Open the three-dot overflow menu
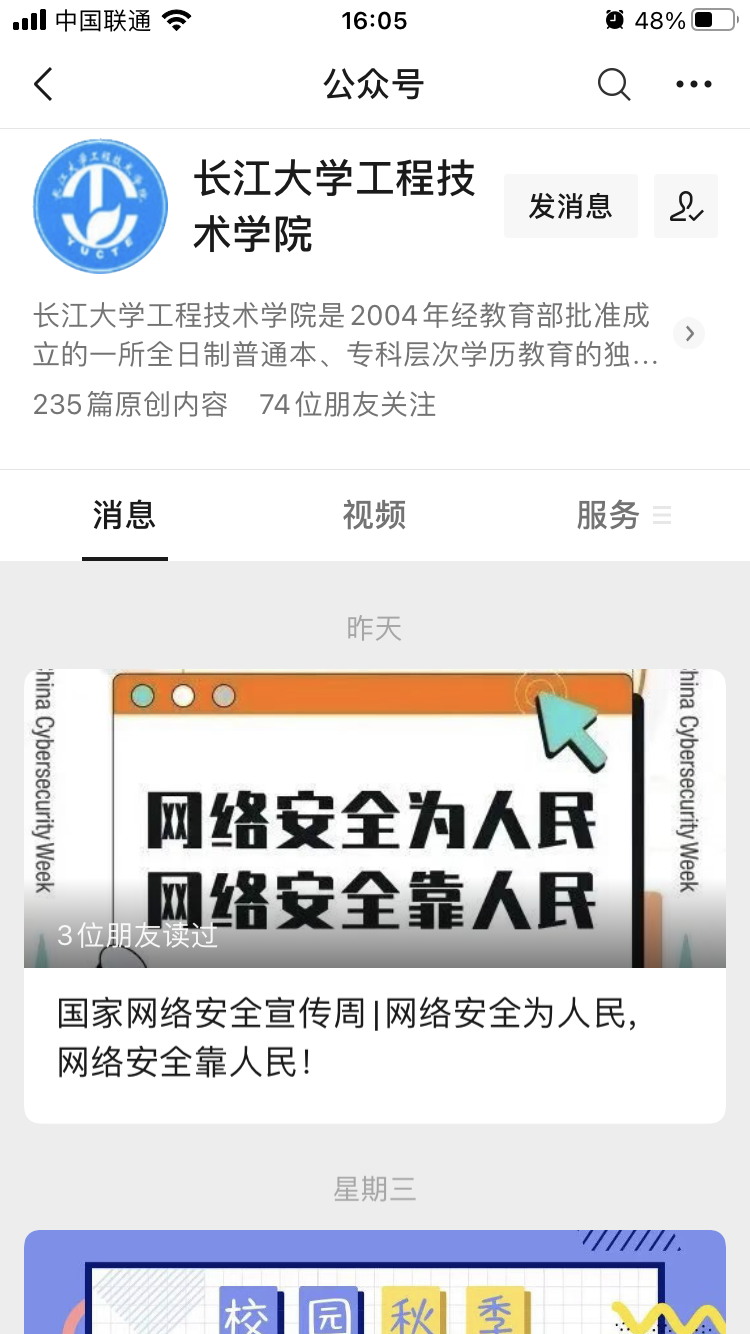 [694, 84]
